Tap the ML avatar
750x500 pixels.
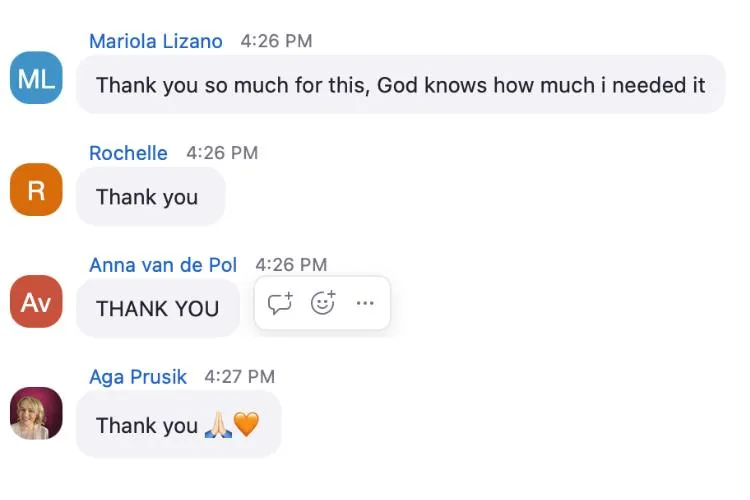pyautogui.click(x=36, y=78)
